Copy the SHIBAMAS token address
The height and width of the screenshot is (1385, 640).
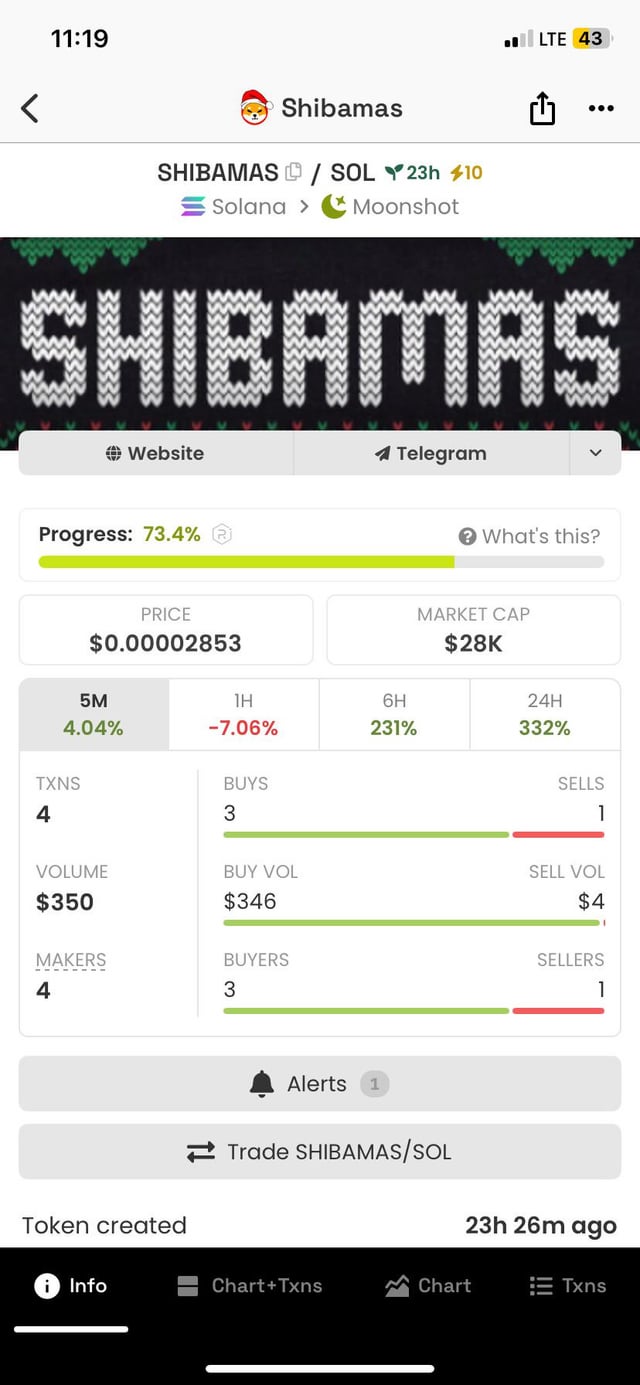(293, 172)
